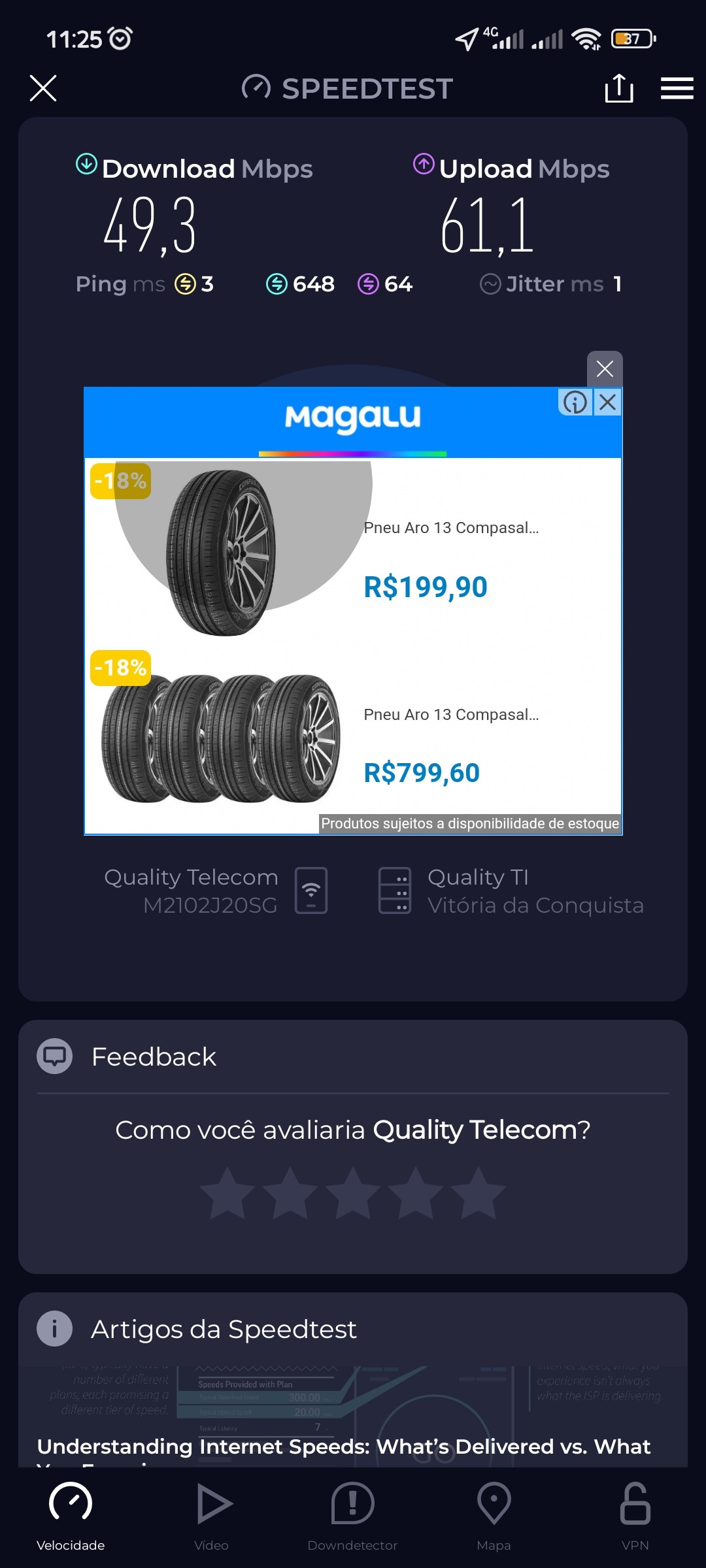The width and height of the screenshot is (706, 1568).
Task: Switch to the Vídeo tab
Action: [212, 1516]
